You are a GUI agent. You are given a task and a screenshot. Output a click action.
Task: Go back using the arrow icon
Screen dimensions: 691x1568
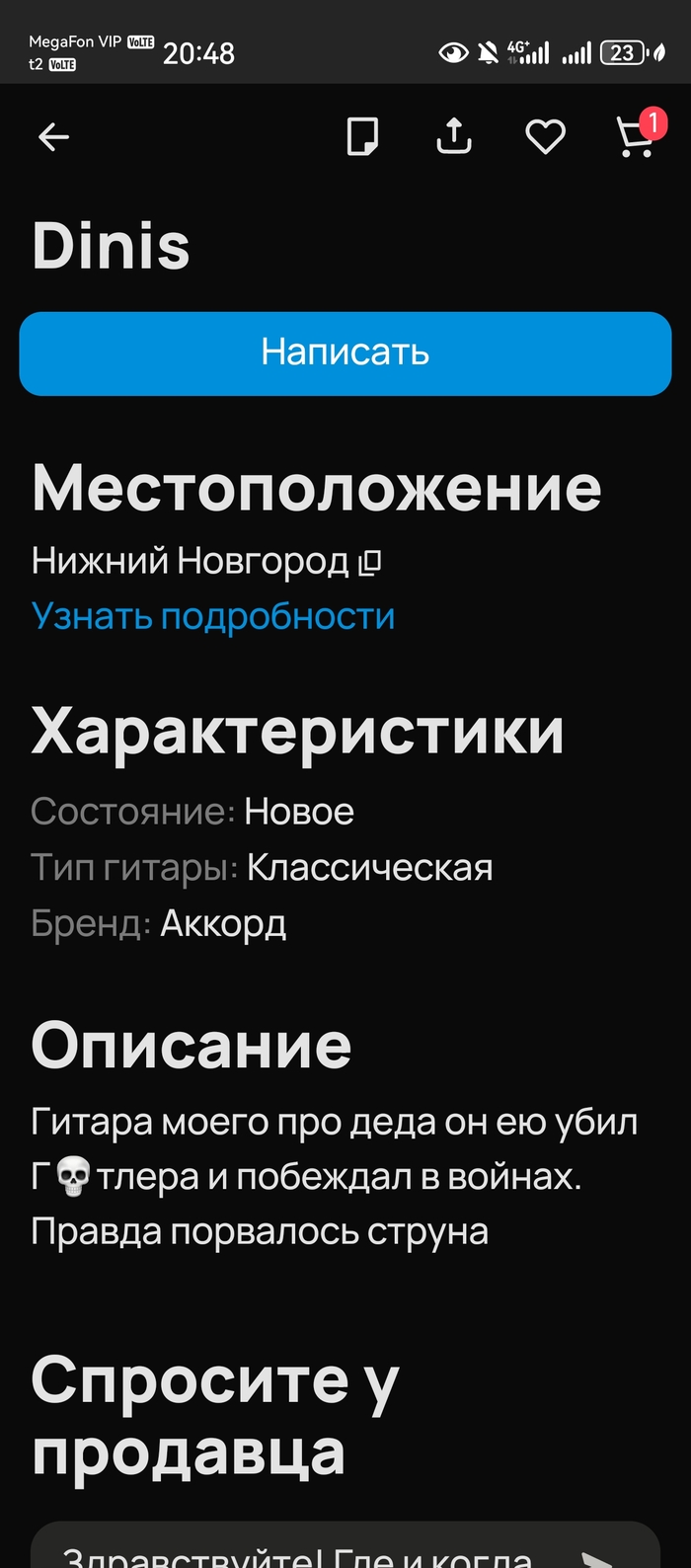tap(53, 137)
